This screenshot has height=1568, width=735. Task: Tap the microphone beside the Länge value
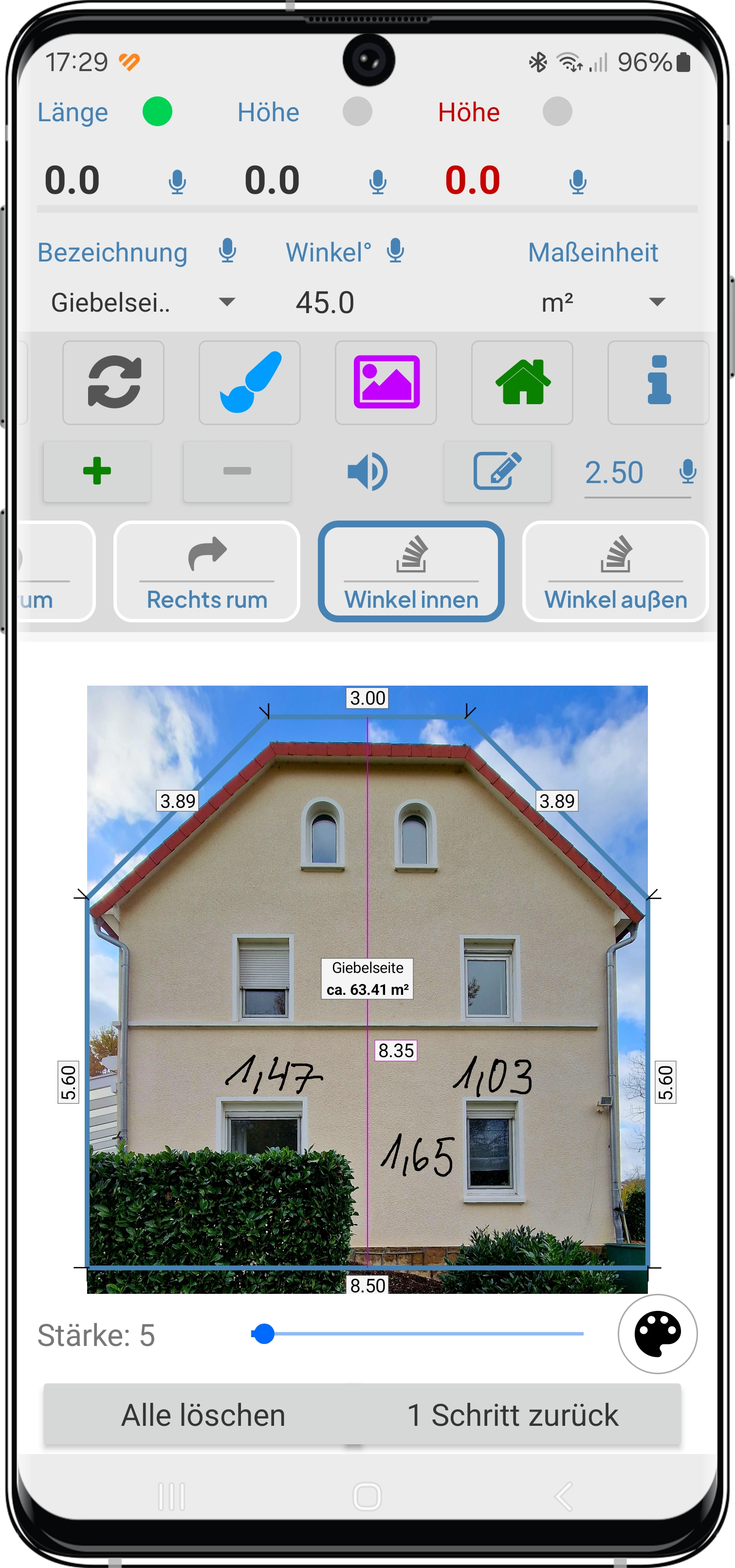[177, 182]
